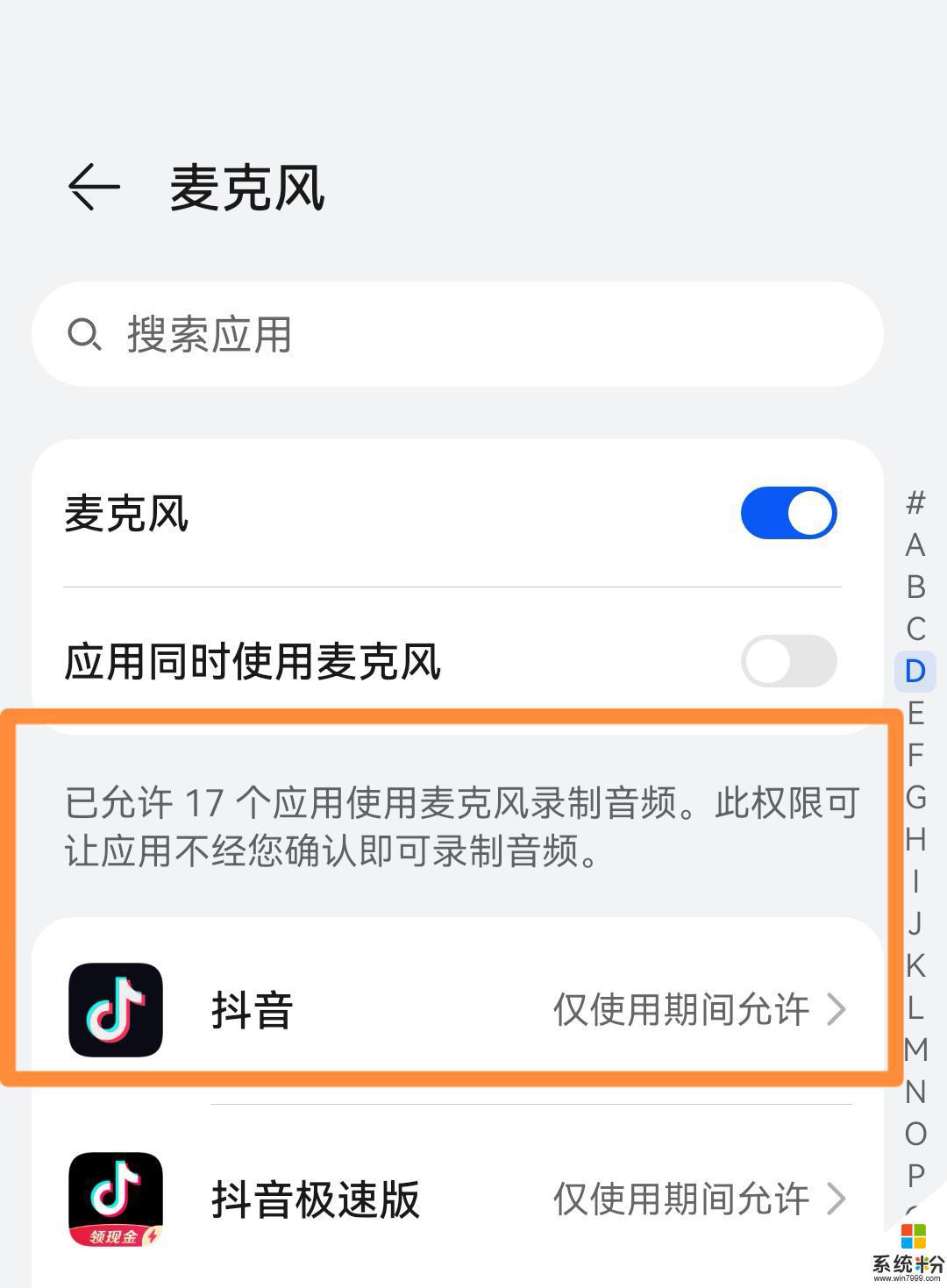
Task: Turn off the 麦克风 switch
Action: (x=788, y=513)
